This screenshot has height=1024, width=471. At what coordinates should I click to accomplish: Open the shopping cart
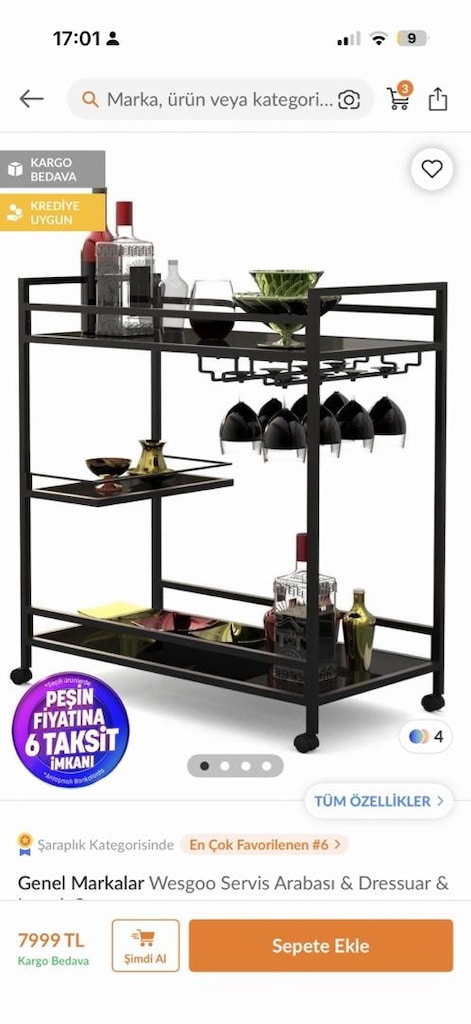399,97
